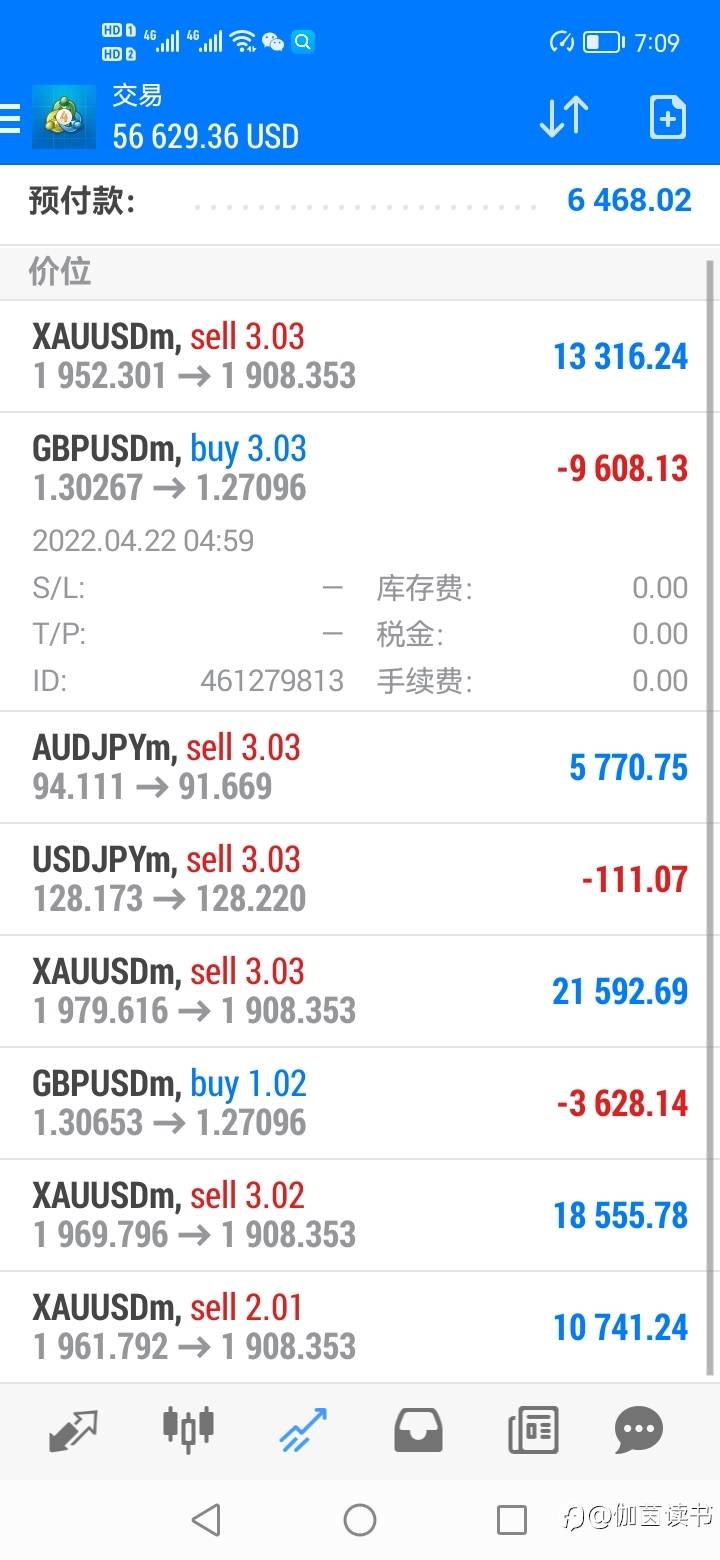Create a new order

(x=667, y=117)
